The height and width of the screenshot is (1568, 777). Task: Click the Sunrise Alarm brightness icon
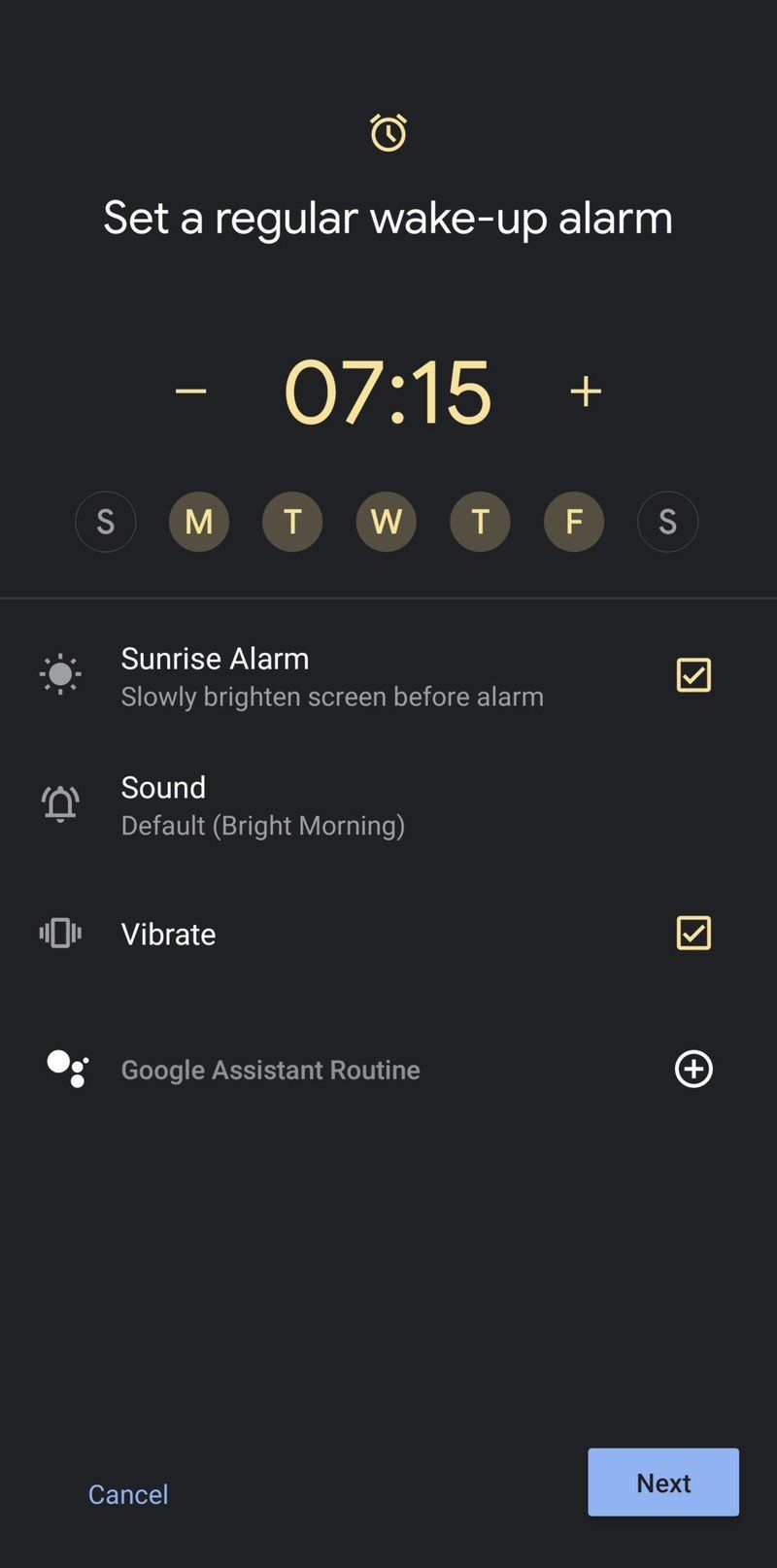tap(59, 673)
